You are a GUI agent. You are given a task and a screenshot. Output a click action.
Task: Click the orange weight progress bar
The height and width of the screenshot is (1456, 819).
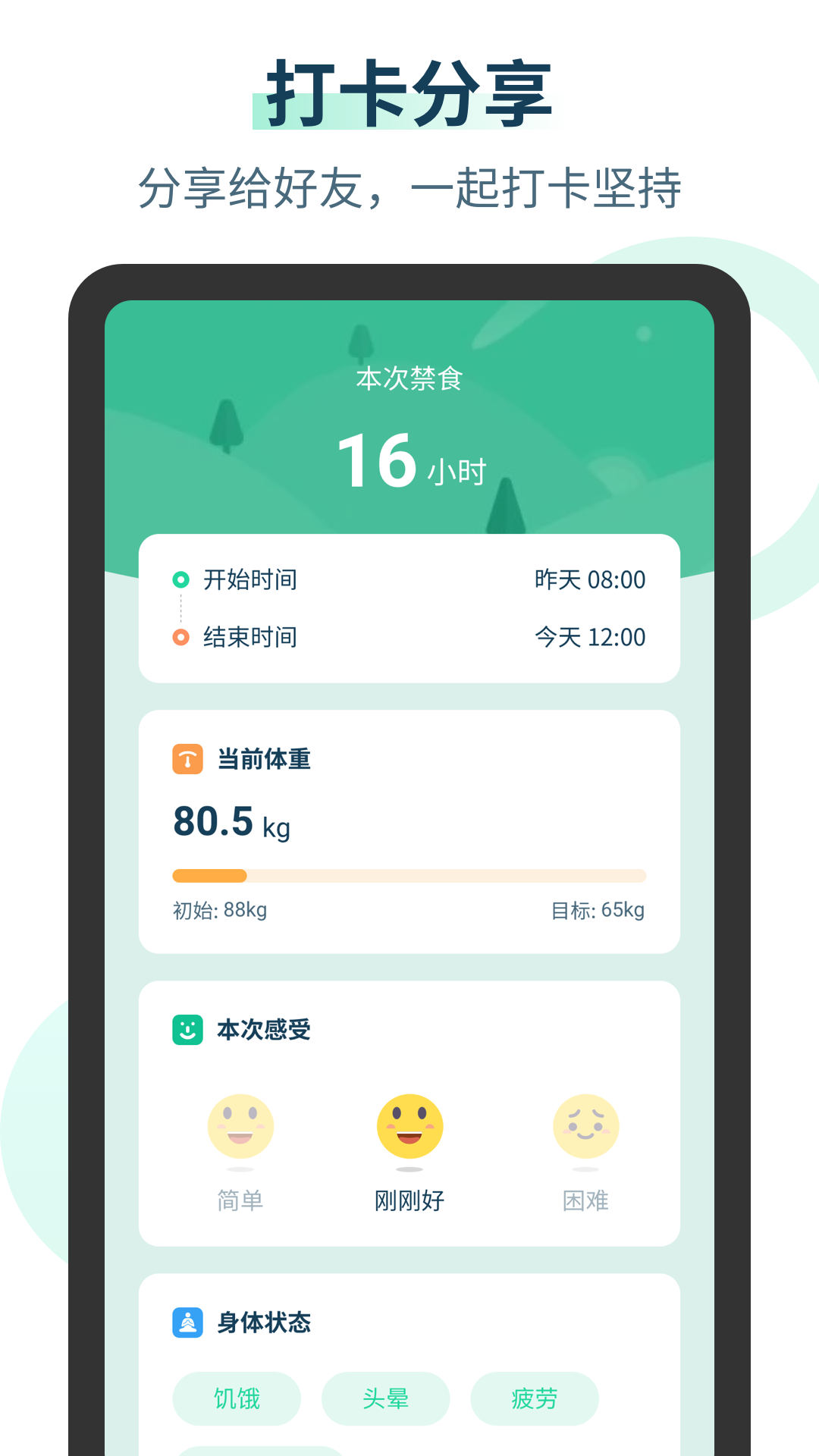point(409,874)
